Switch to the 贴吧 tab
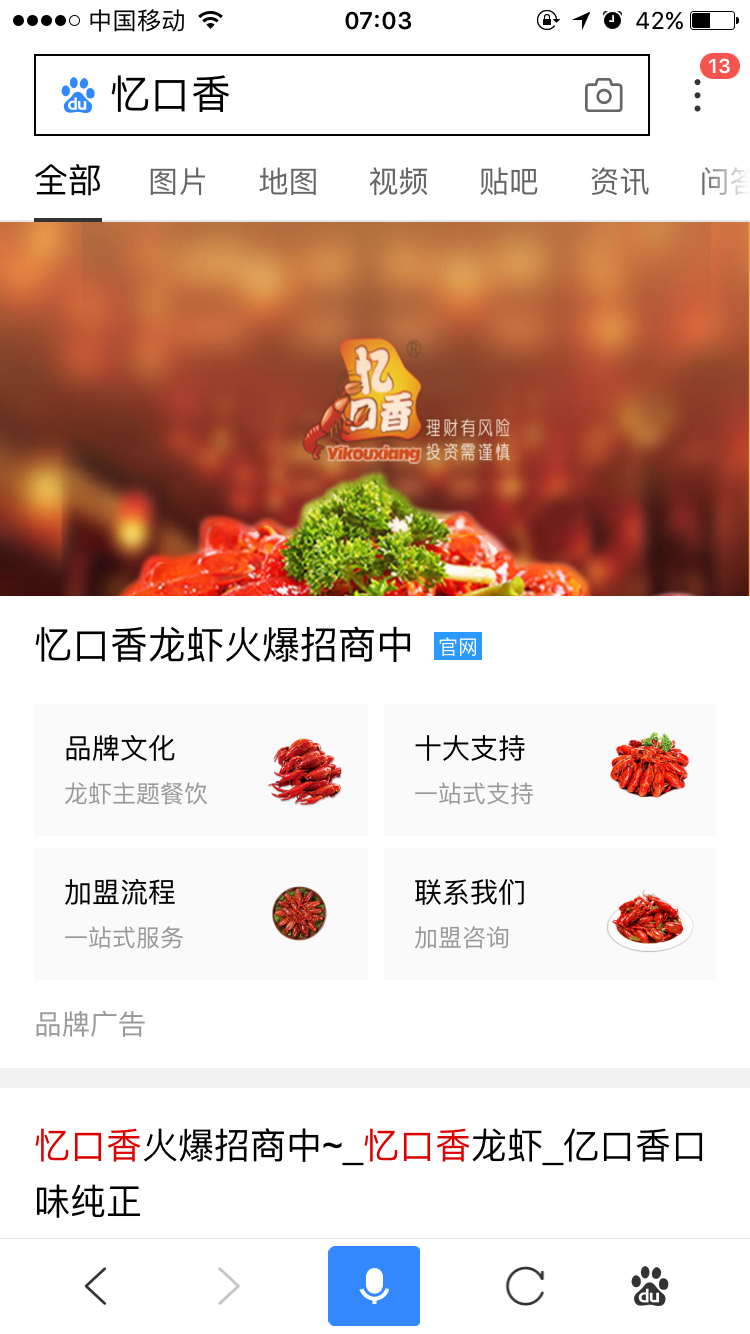Viewport: 750px width, 1334px height. point(508,182)
